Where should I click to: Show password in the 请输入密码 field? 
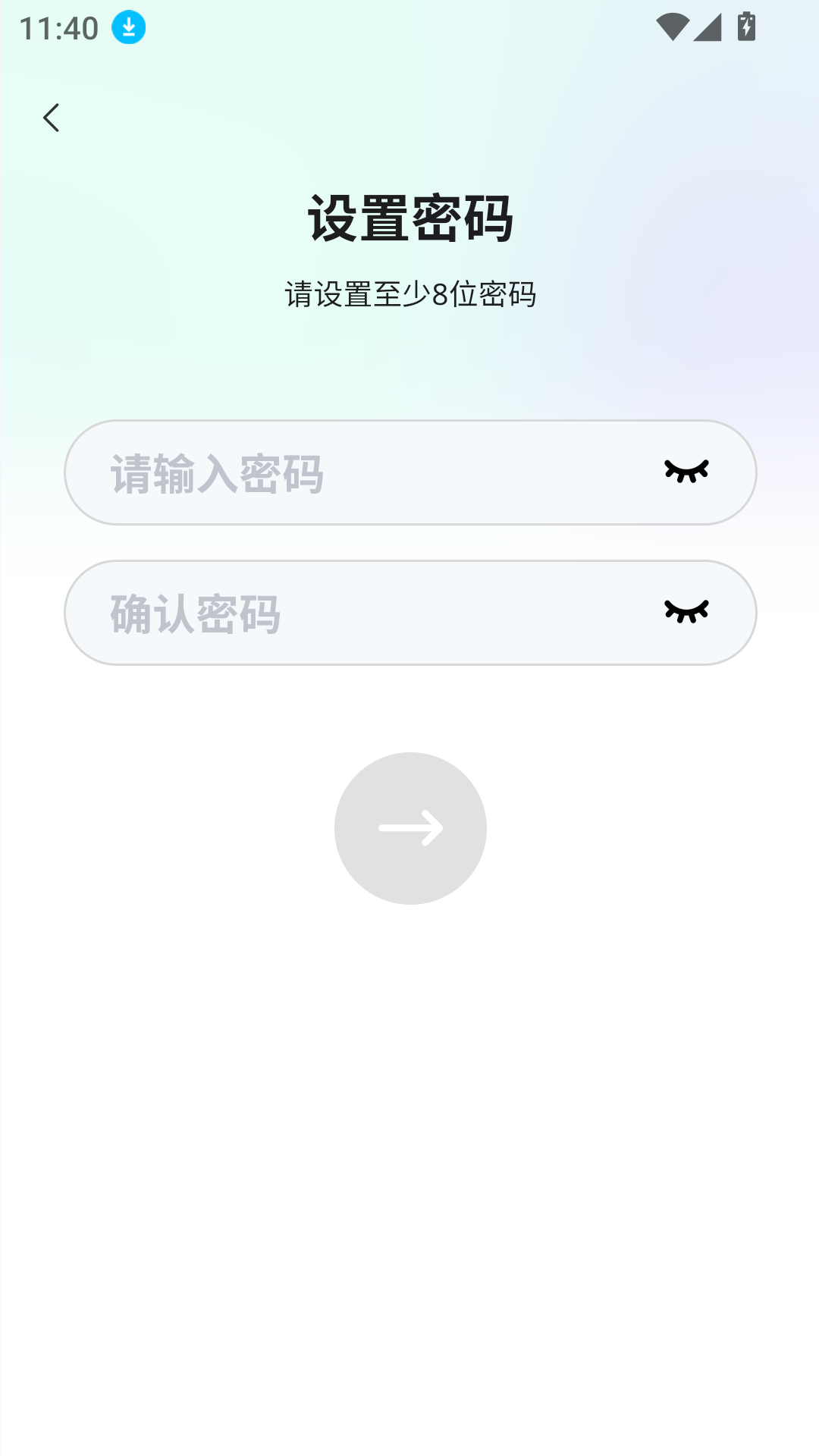tap(686, 472)
